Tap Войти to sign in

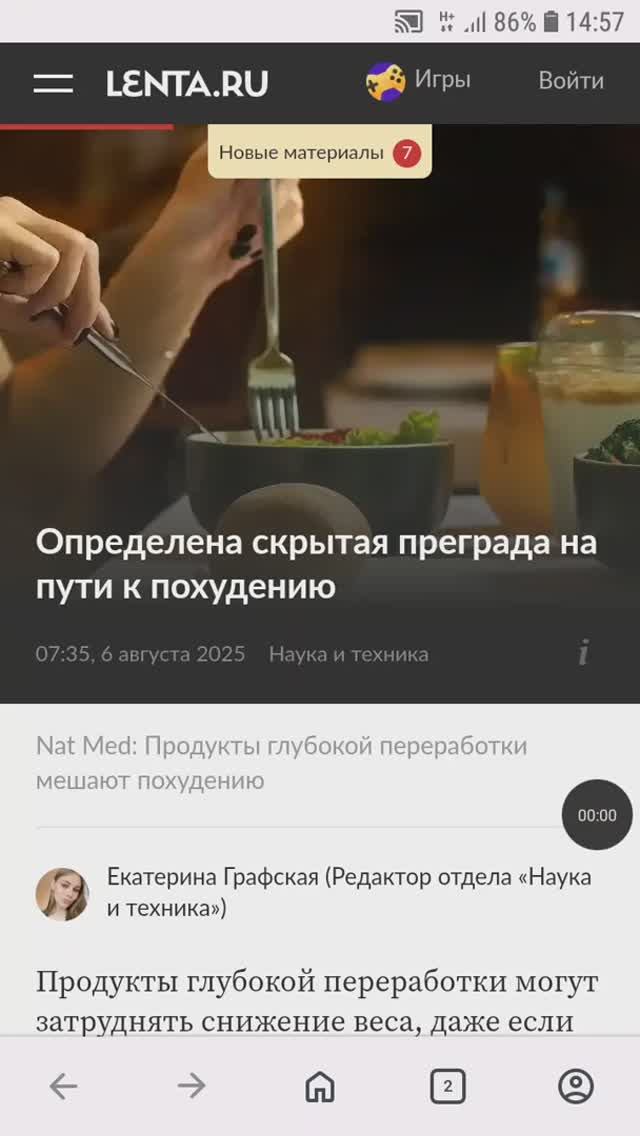[x=570, y=81]
